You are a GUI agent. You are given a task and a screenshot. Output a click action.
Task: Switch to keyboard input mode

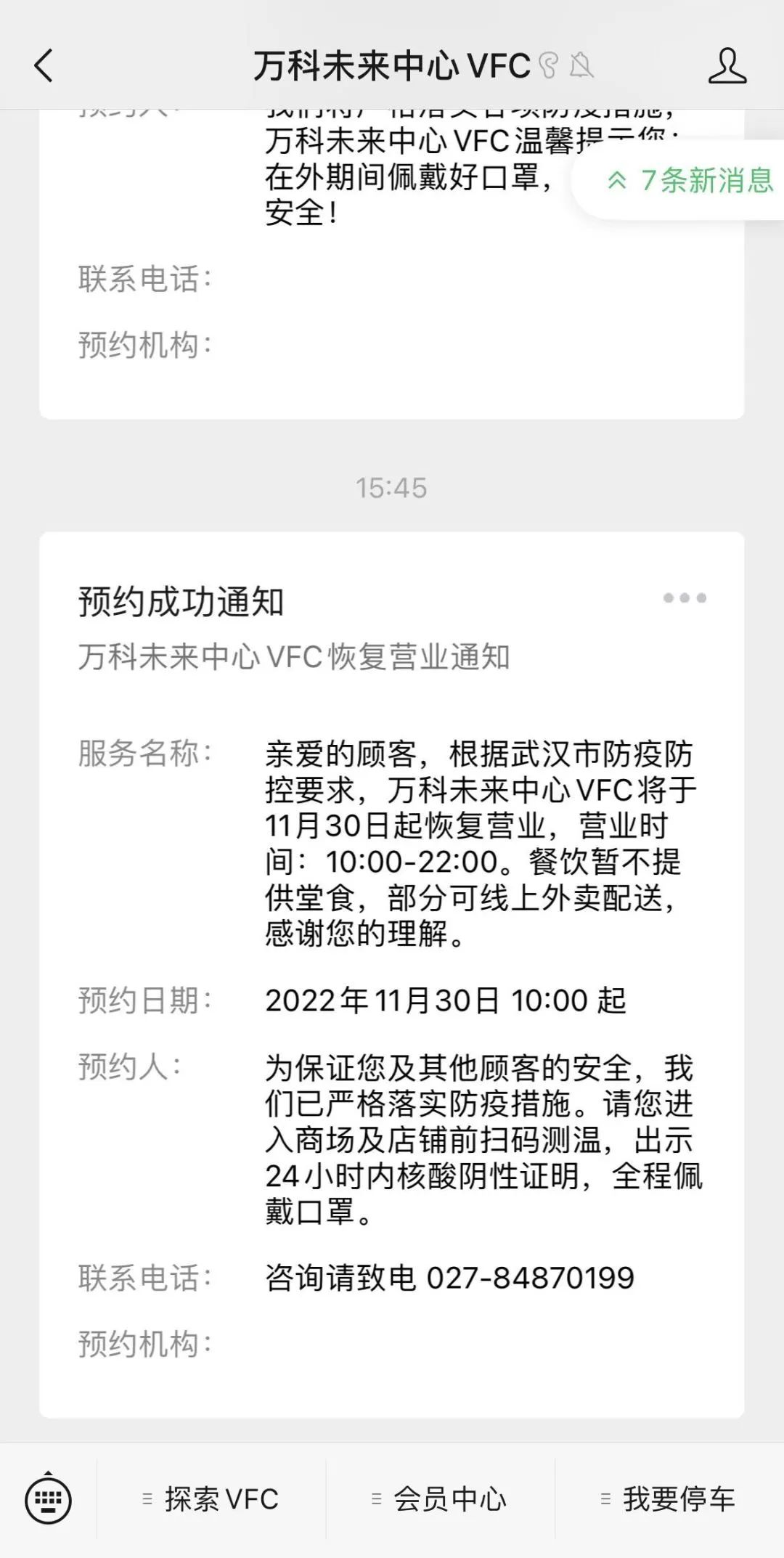(x=48, y=1500)
